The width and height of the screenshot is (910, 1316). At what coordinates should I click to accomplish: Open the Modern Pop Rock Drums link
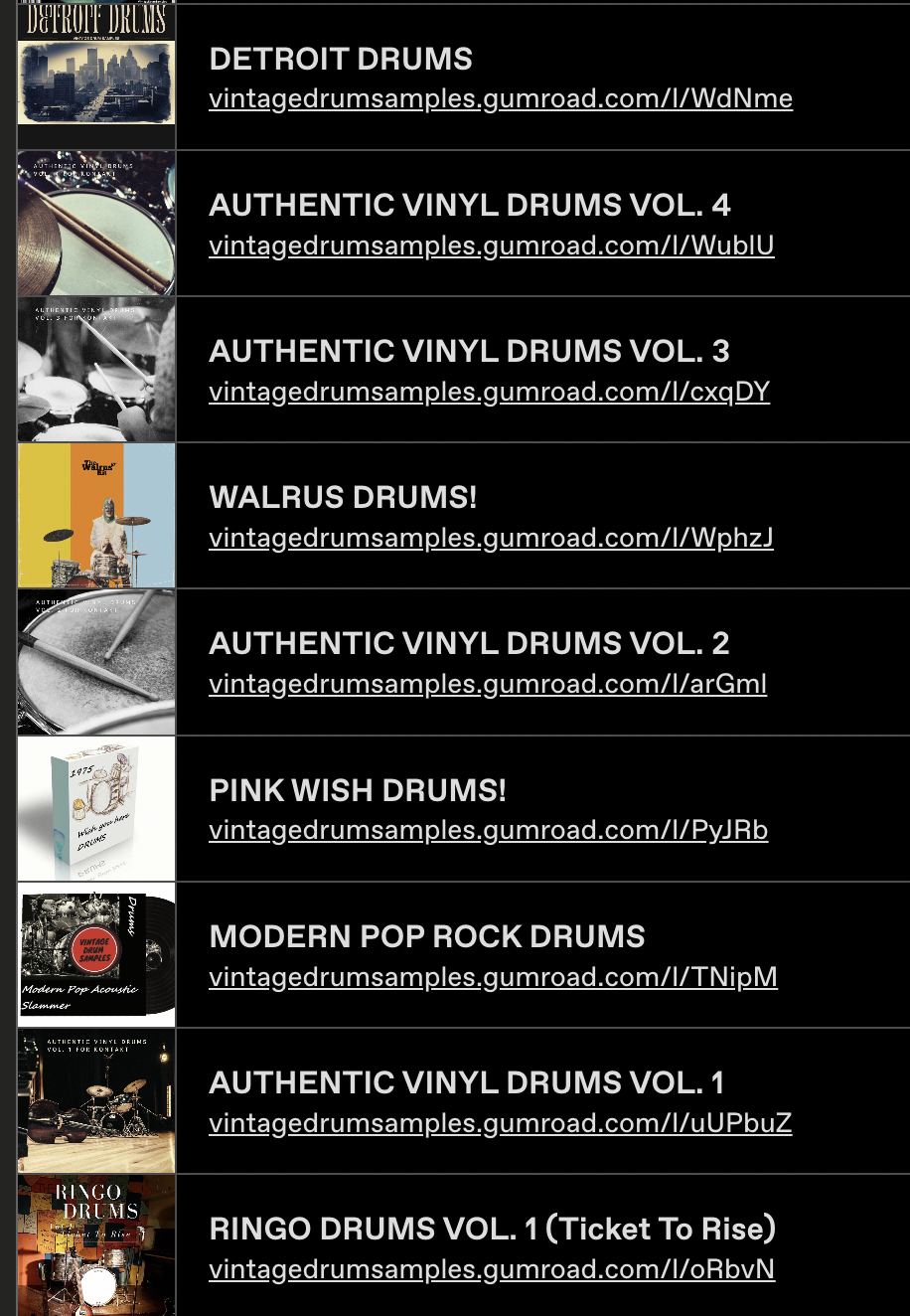[x=493, y=977]
